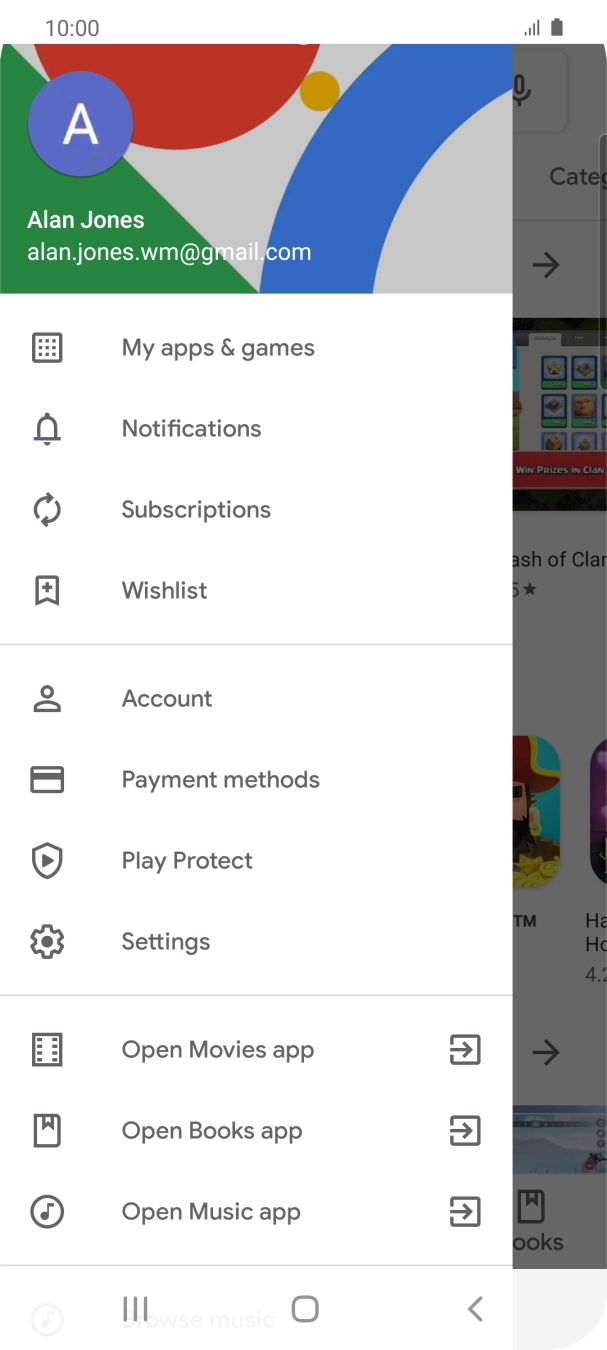View Payment methods

pos(256,780)
